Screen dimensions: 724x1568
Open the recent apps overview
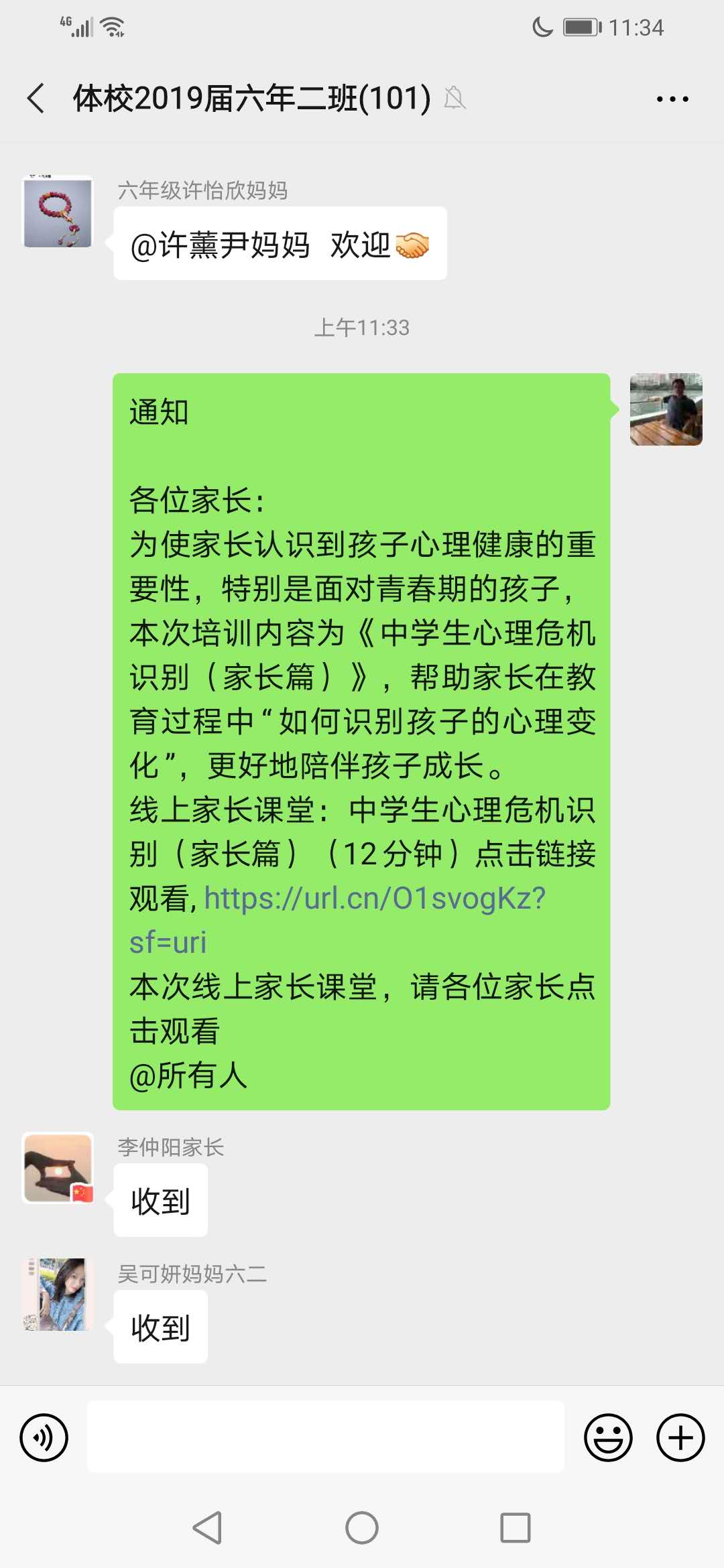pos(515,1528)
